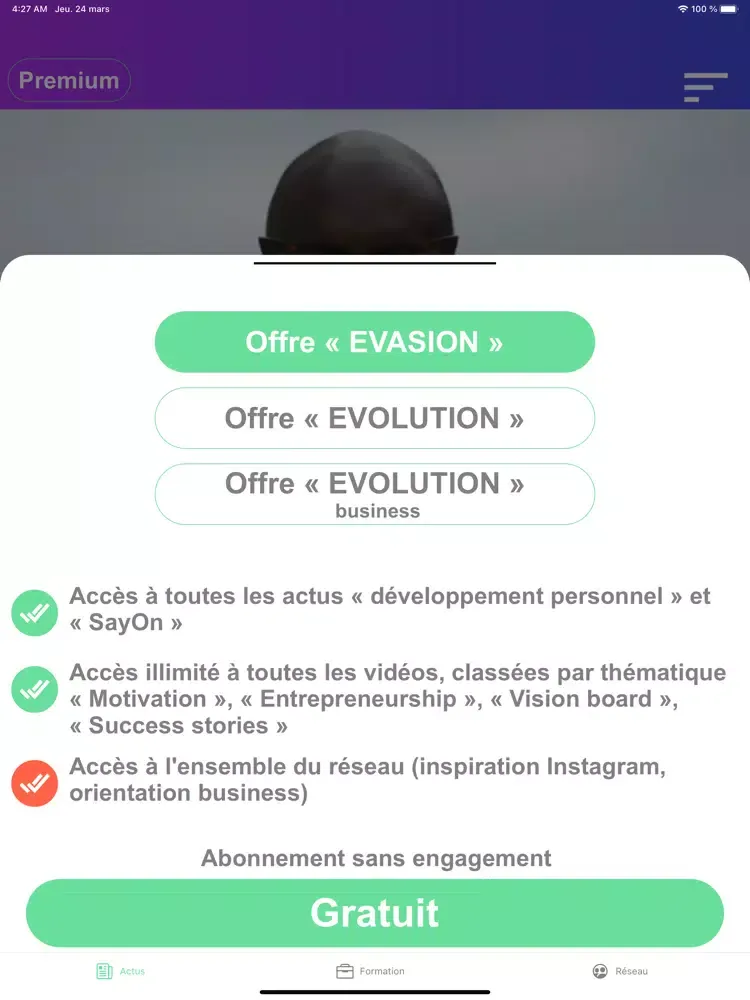This screenshot has width=750, height=1000.
Task: Select the Offre « EVASION » plan
Action: [375, 342]
